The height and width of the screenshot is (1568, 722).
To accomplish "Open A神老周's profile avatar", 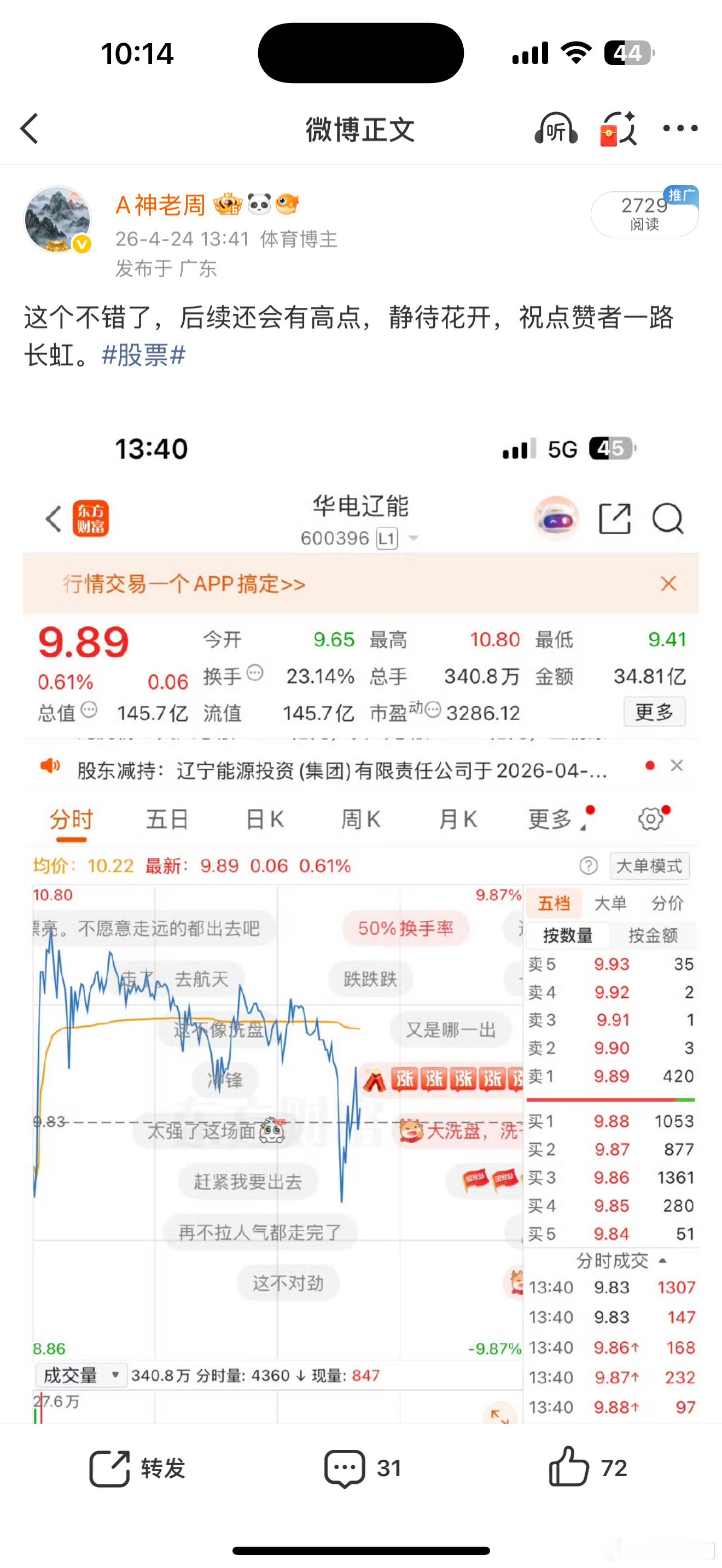I will click(x=58, y=220).
